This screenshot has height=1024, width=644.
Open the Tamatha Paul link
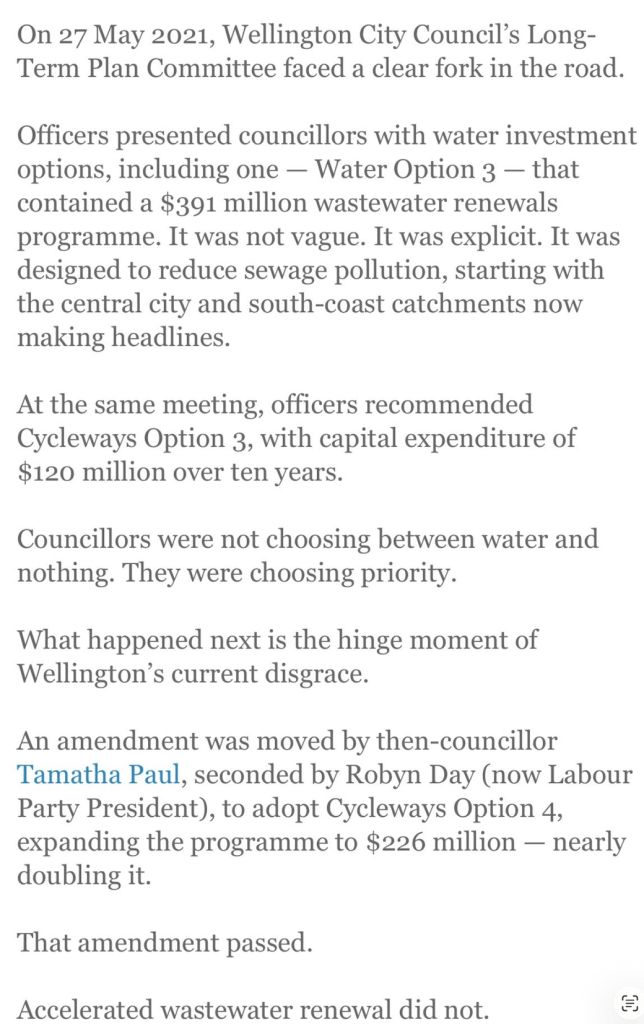pos(98,775)
